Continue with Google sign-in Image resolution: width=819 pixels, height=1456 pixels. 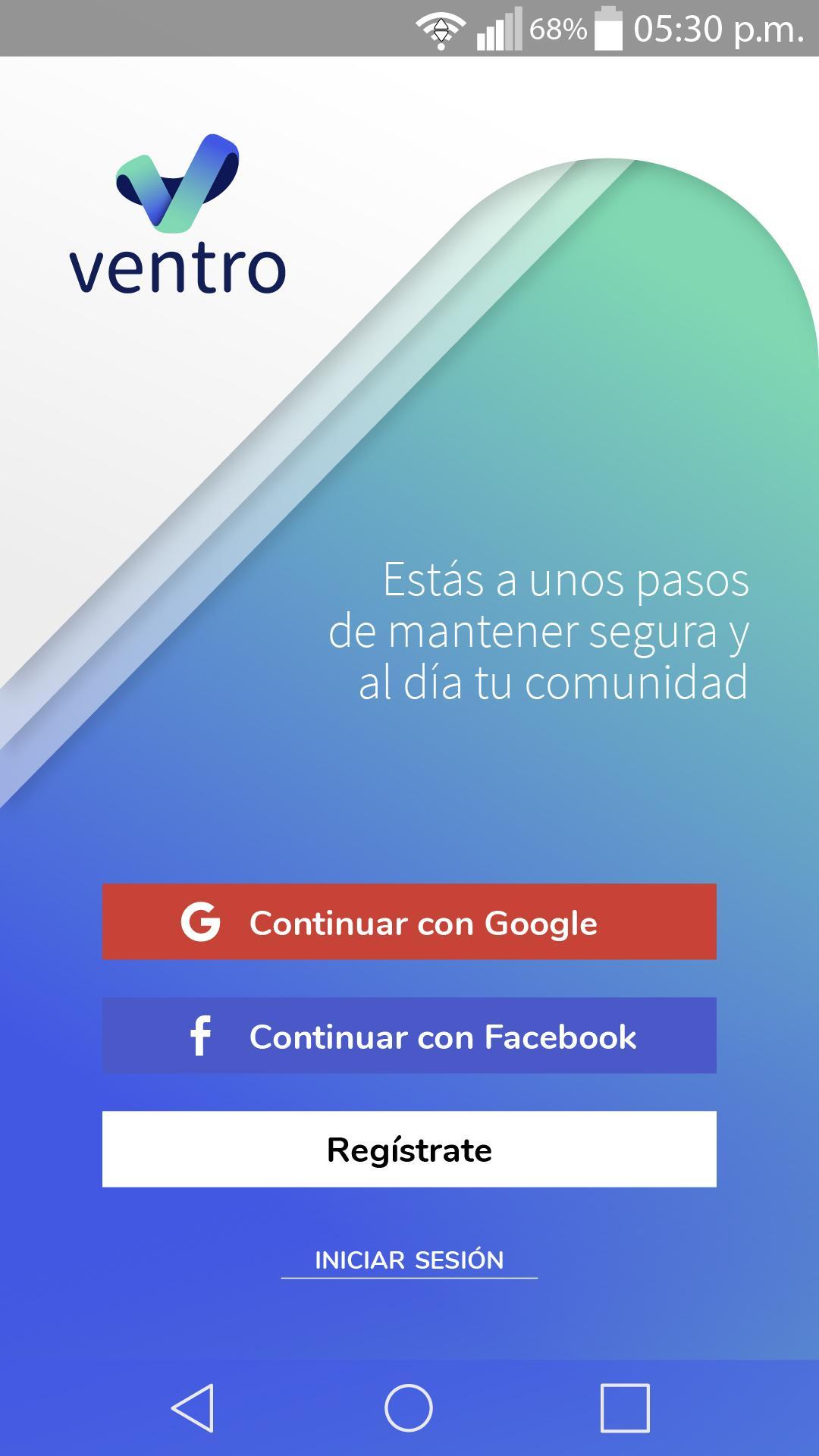click(x=409, y=921)
